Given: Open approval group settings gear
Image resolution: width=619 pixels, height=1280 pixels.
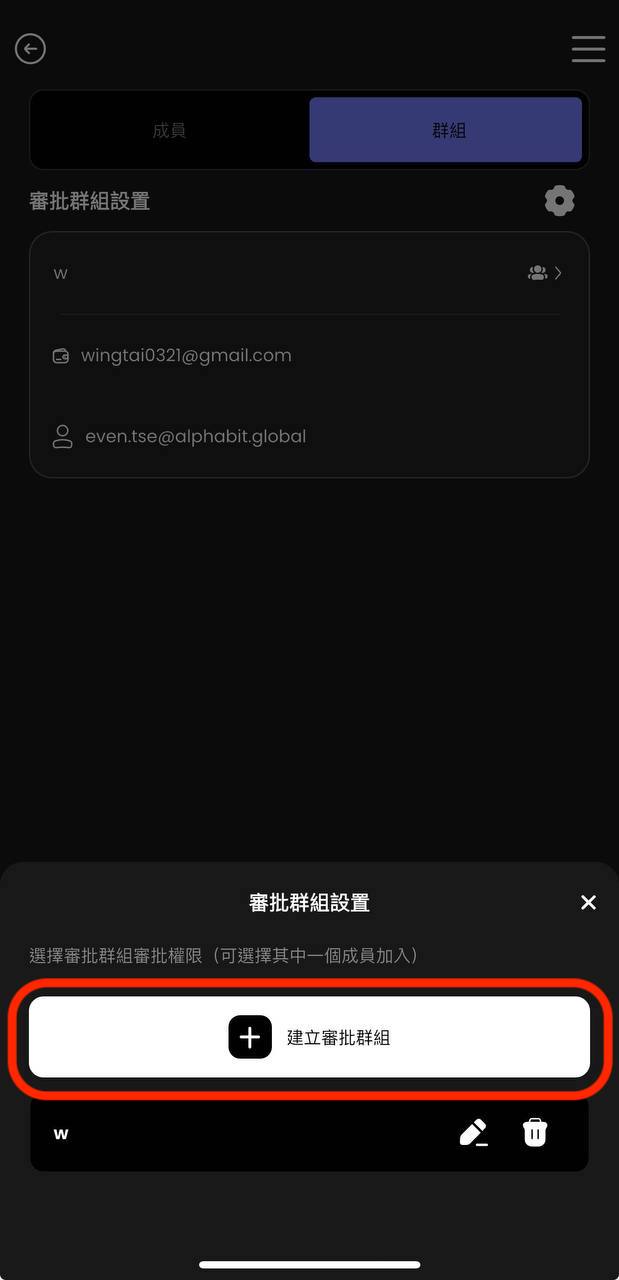Looking at the screenshot, I should [559, 201].
